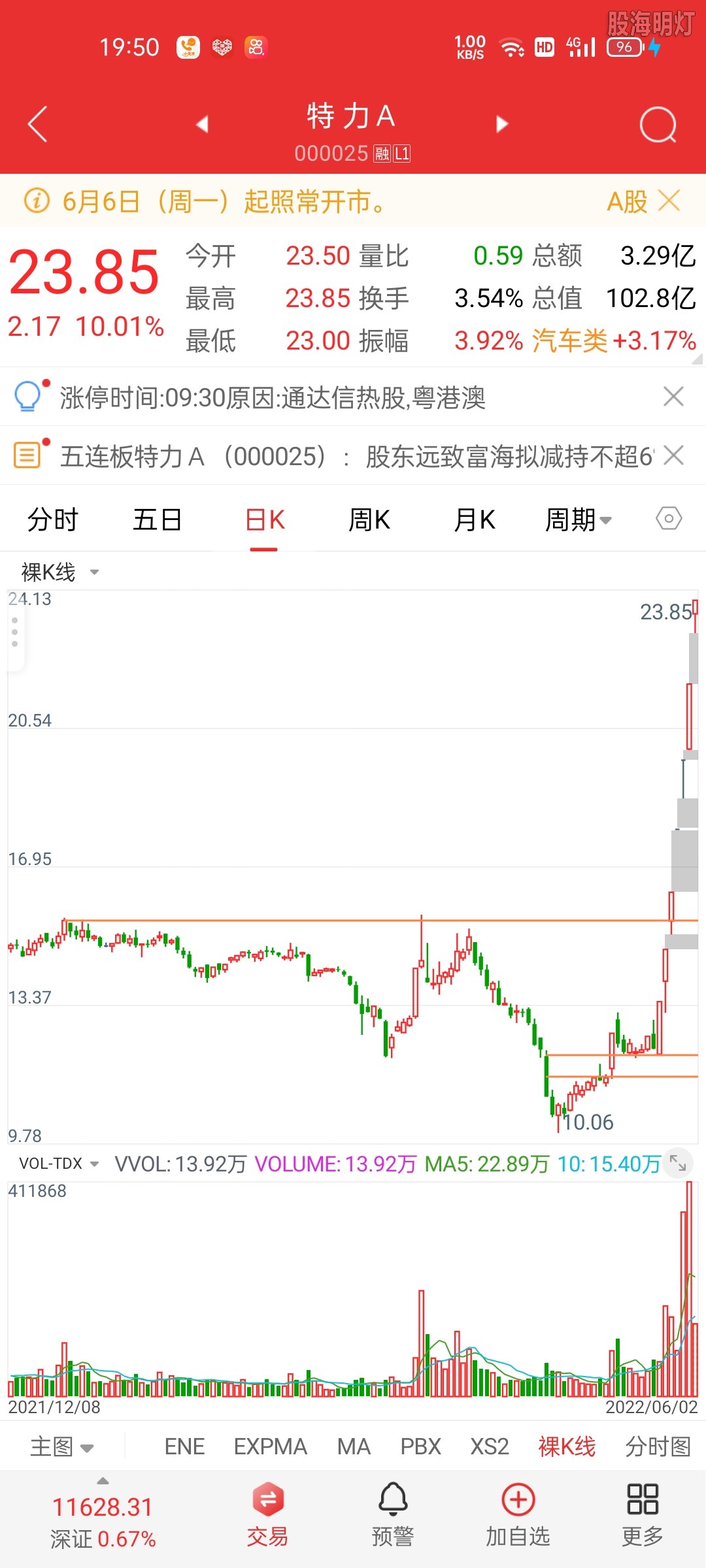Screen dimensions: 706x1568
Task: Close the 涨停时间 info row
Action: 673,397
